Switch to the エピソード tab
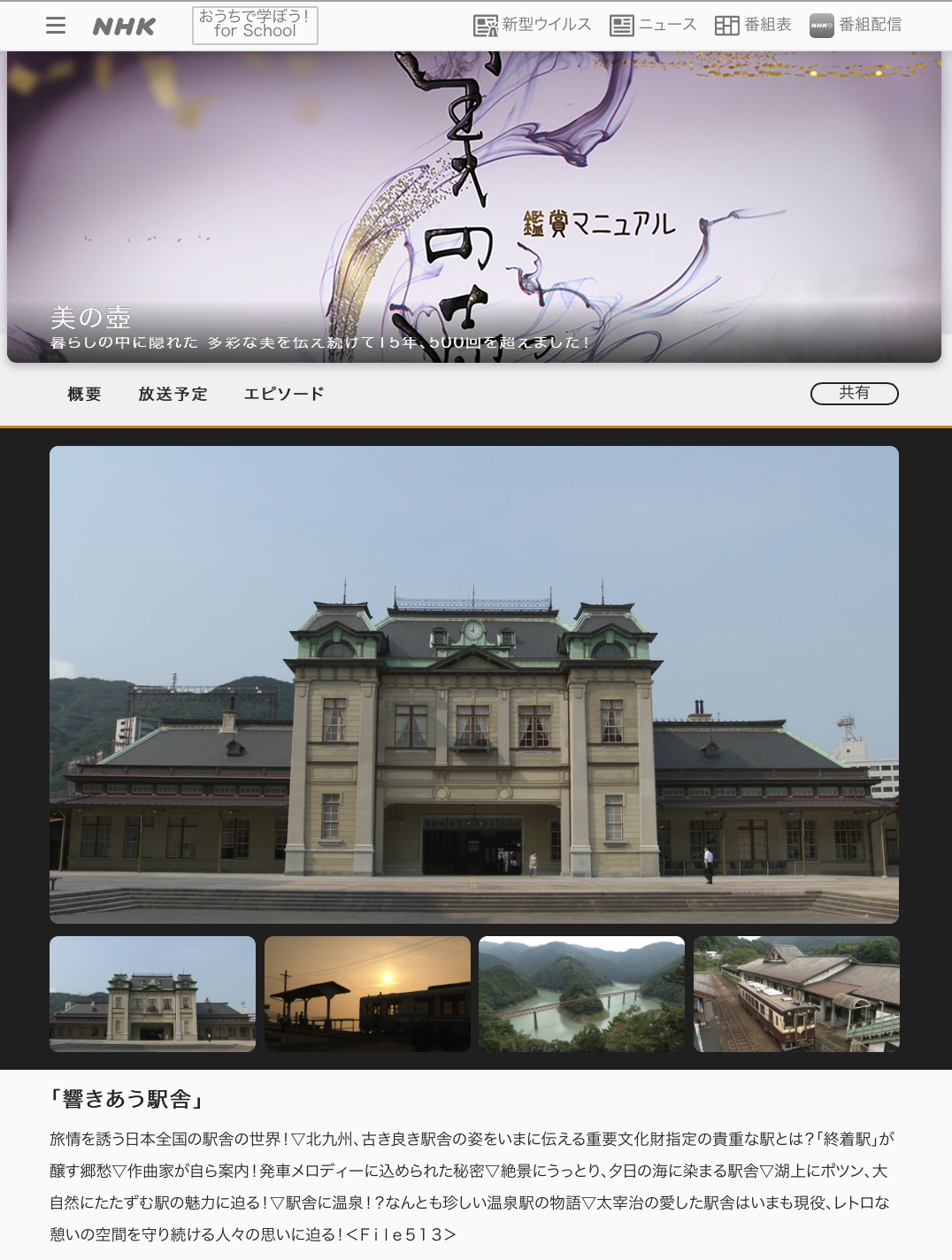The height and width of the screenshot is (1260, 952). (284, 394)
